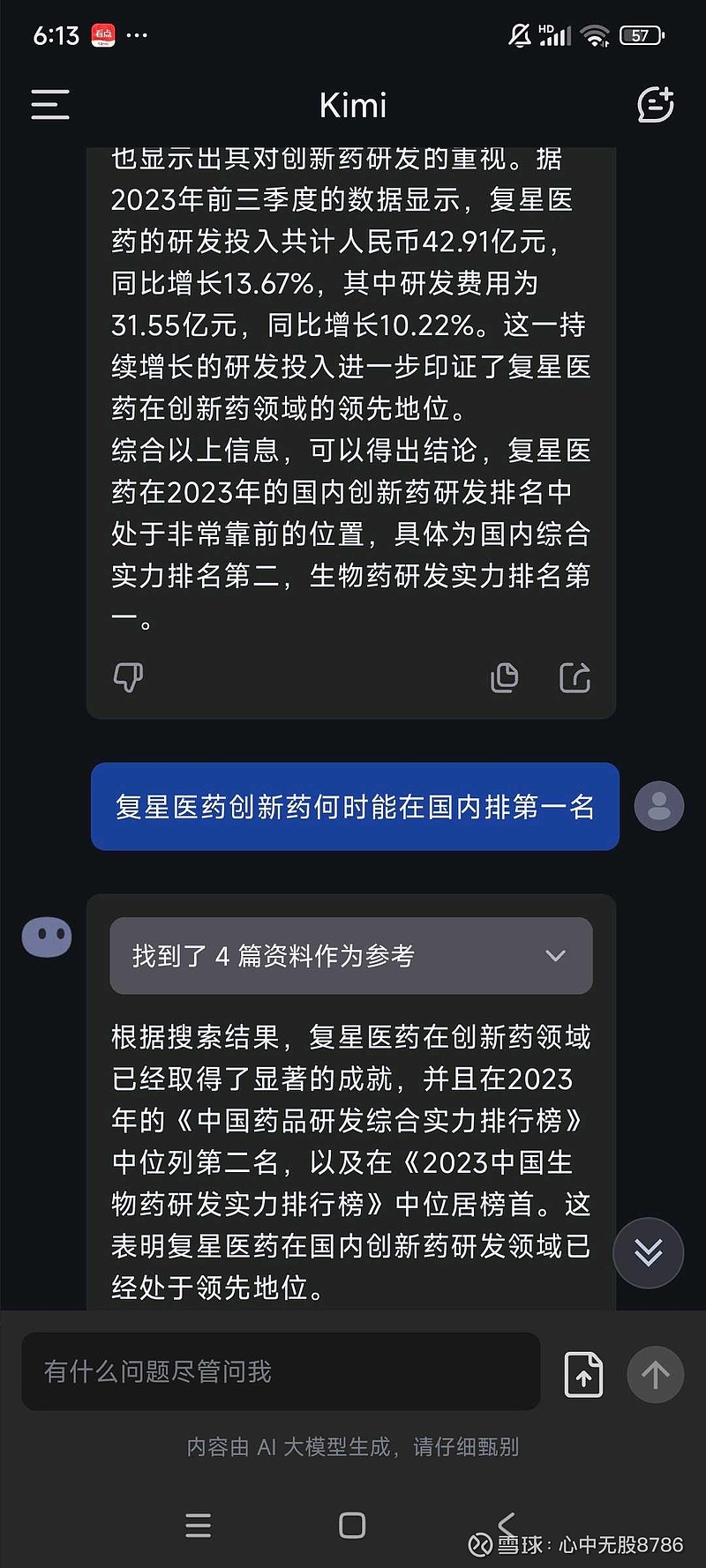Share the first Kimi answer

tap(575, 677)
